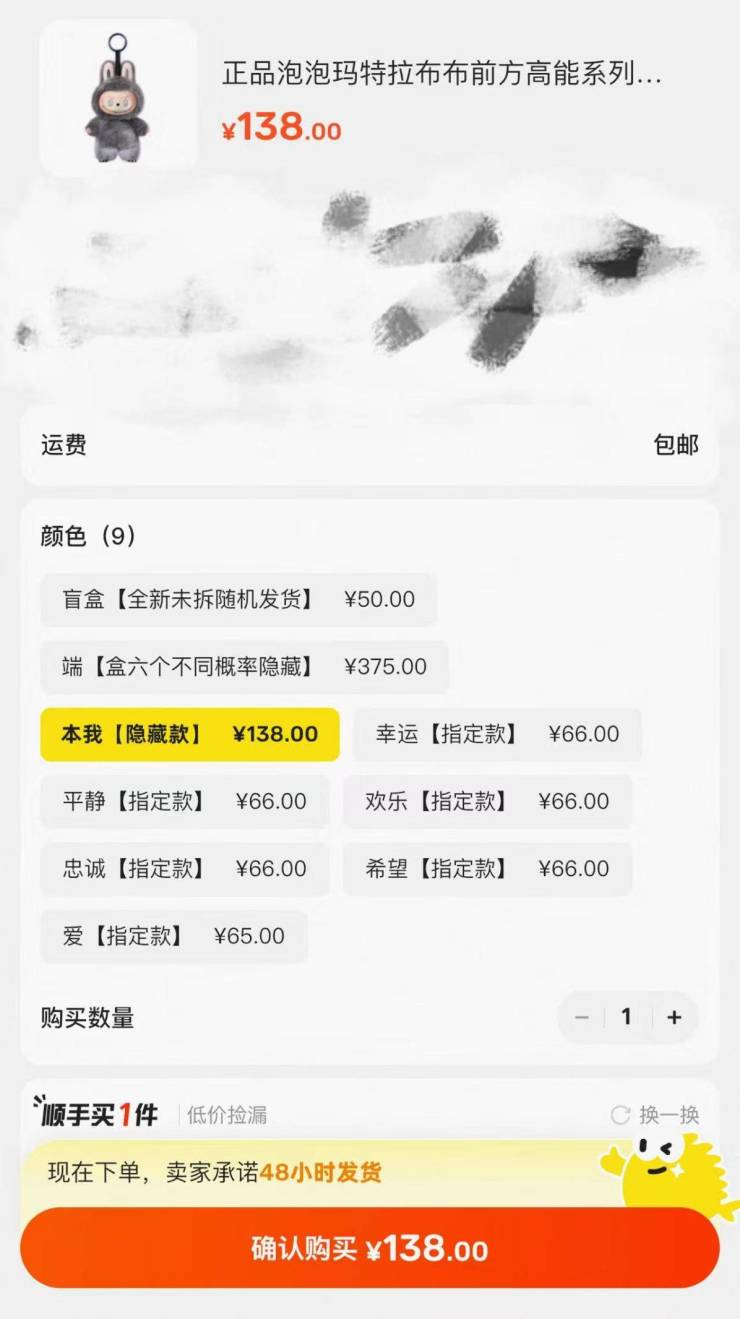The width and height of the screenshot is (740, 1319).
Task: Decrease purchase quantity with the minus button
Action: [582, 1018]
